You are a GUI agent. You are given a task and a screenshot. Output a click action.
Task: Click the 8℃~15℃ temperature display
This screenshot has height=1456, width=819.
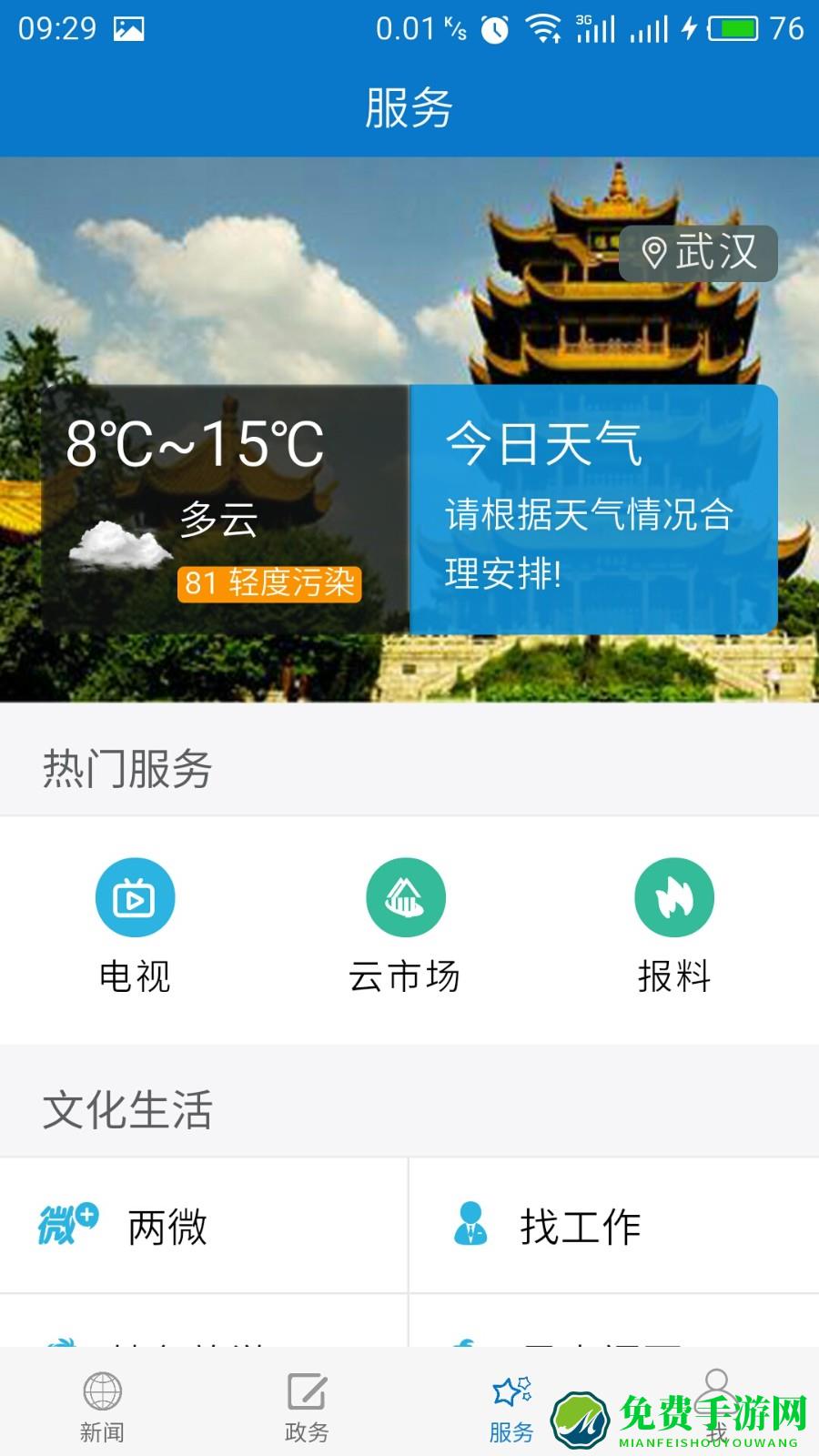(194, 445)
